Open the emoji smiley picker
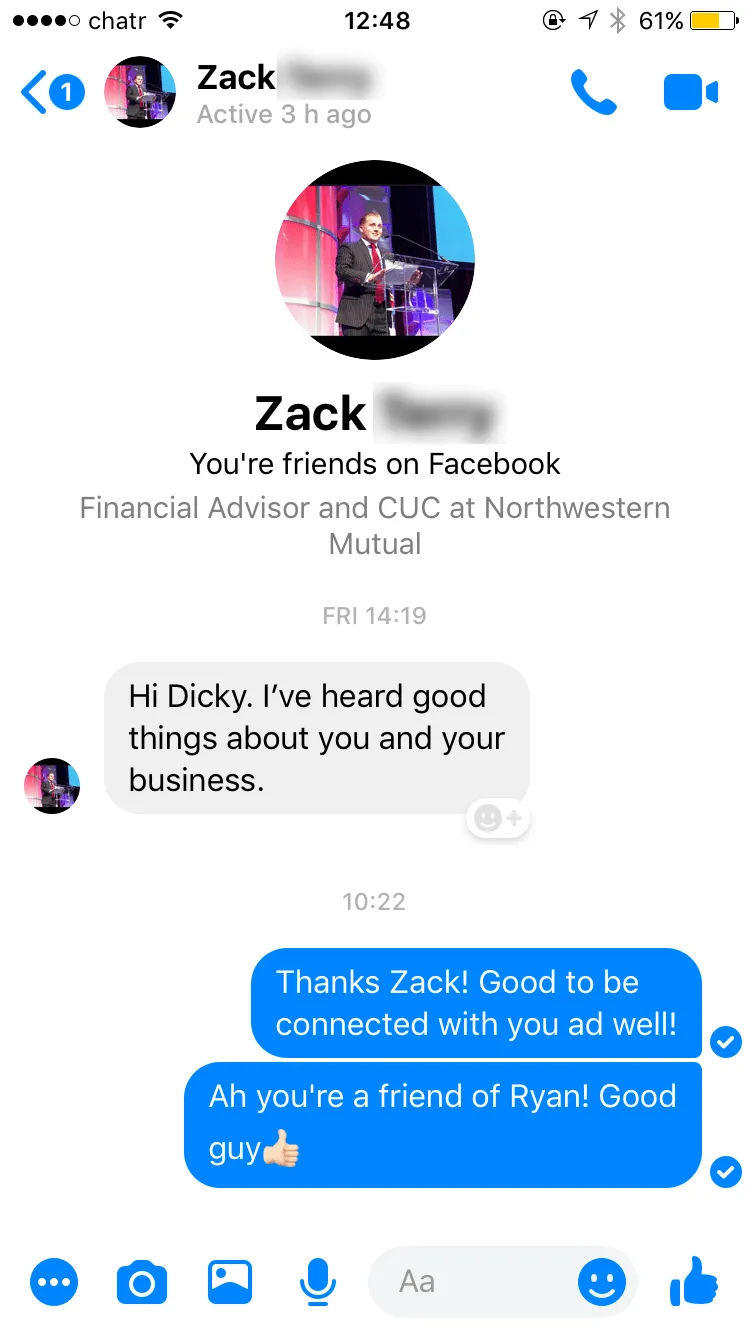 coord(602,1282)
